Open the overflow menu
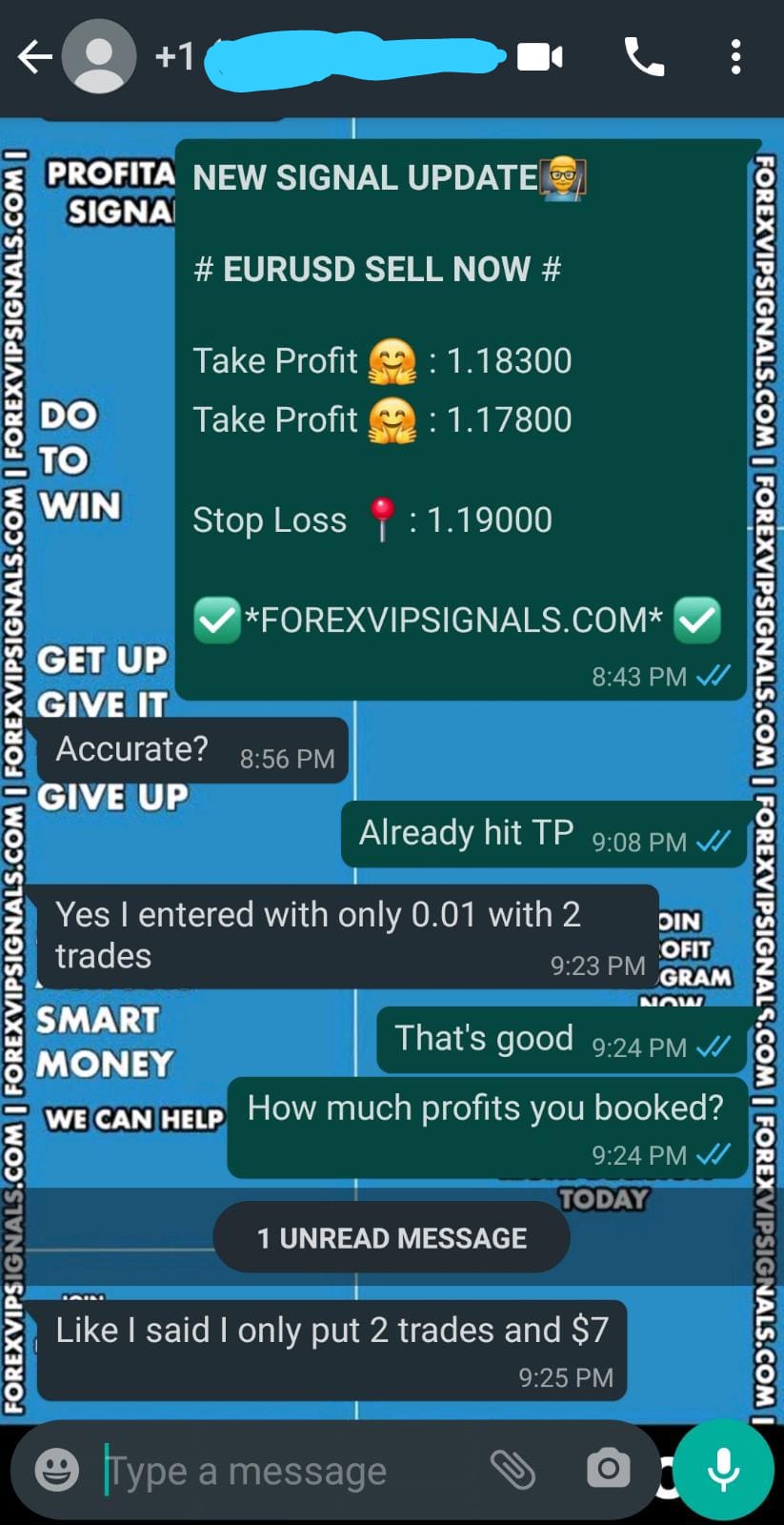 point(735,57)
